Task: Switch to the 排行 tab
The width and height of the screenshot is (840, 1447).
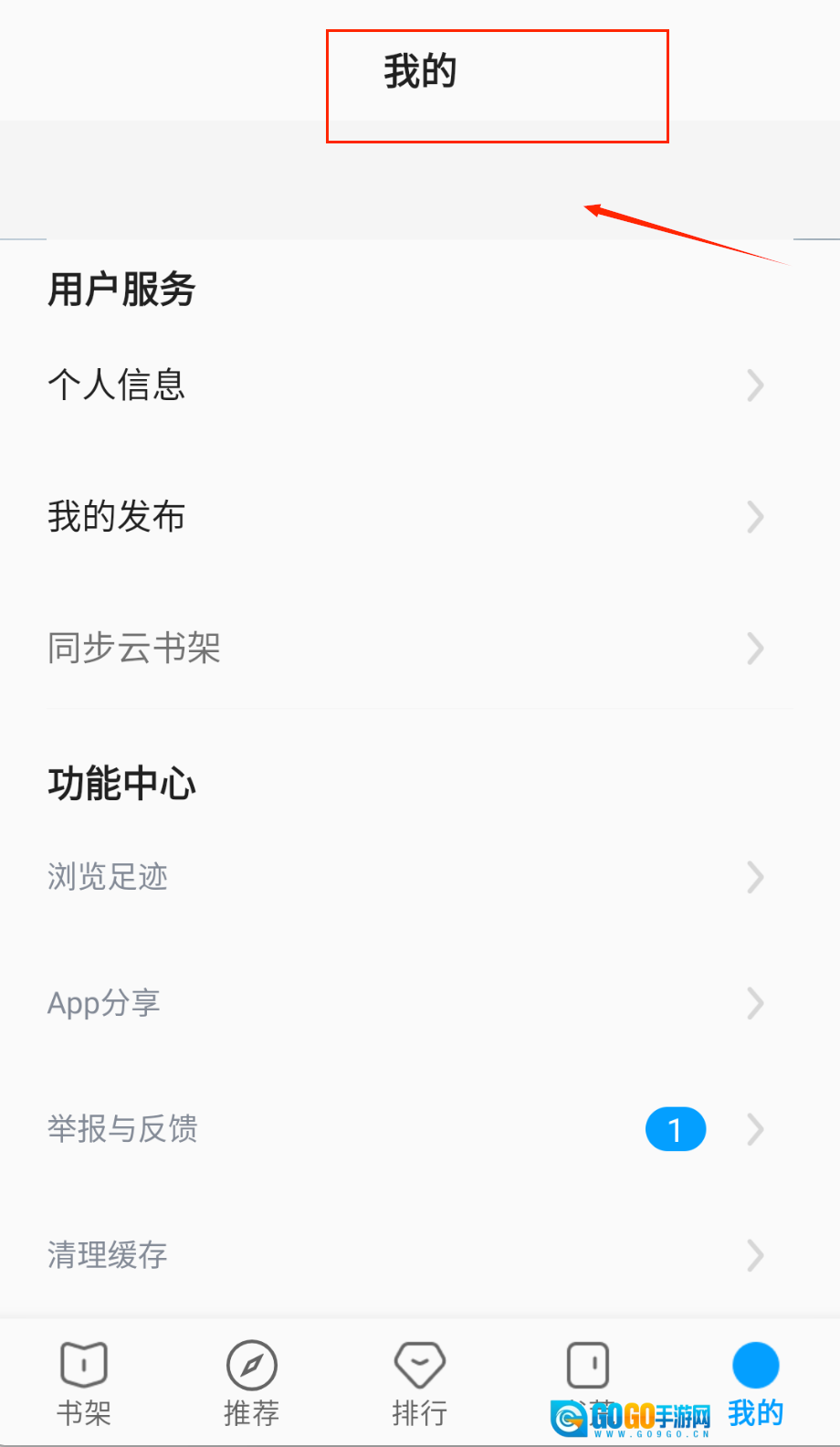Action: click(420, 1383)
